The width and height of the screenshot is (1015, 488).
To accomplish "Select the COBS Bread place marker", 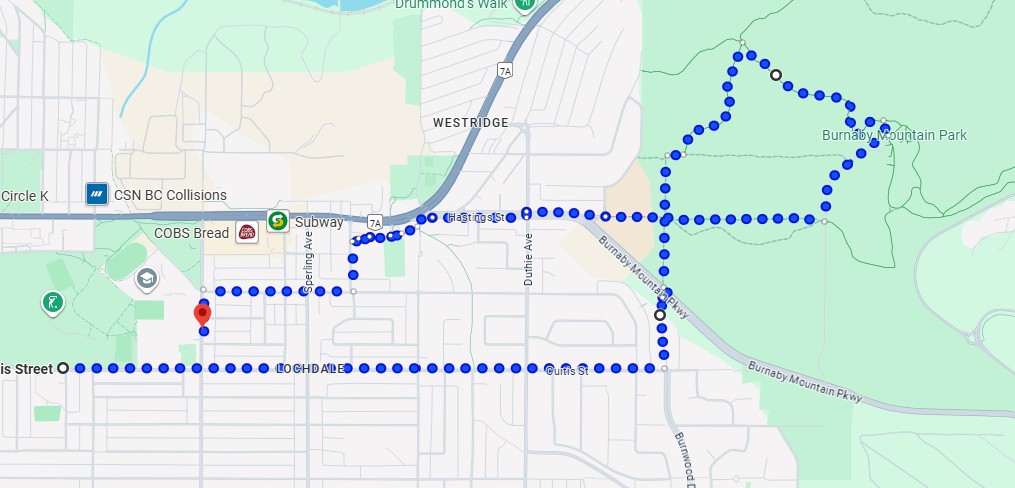I will (246, 233).
